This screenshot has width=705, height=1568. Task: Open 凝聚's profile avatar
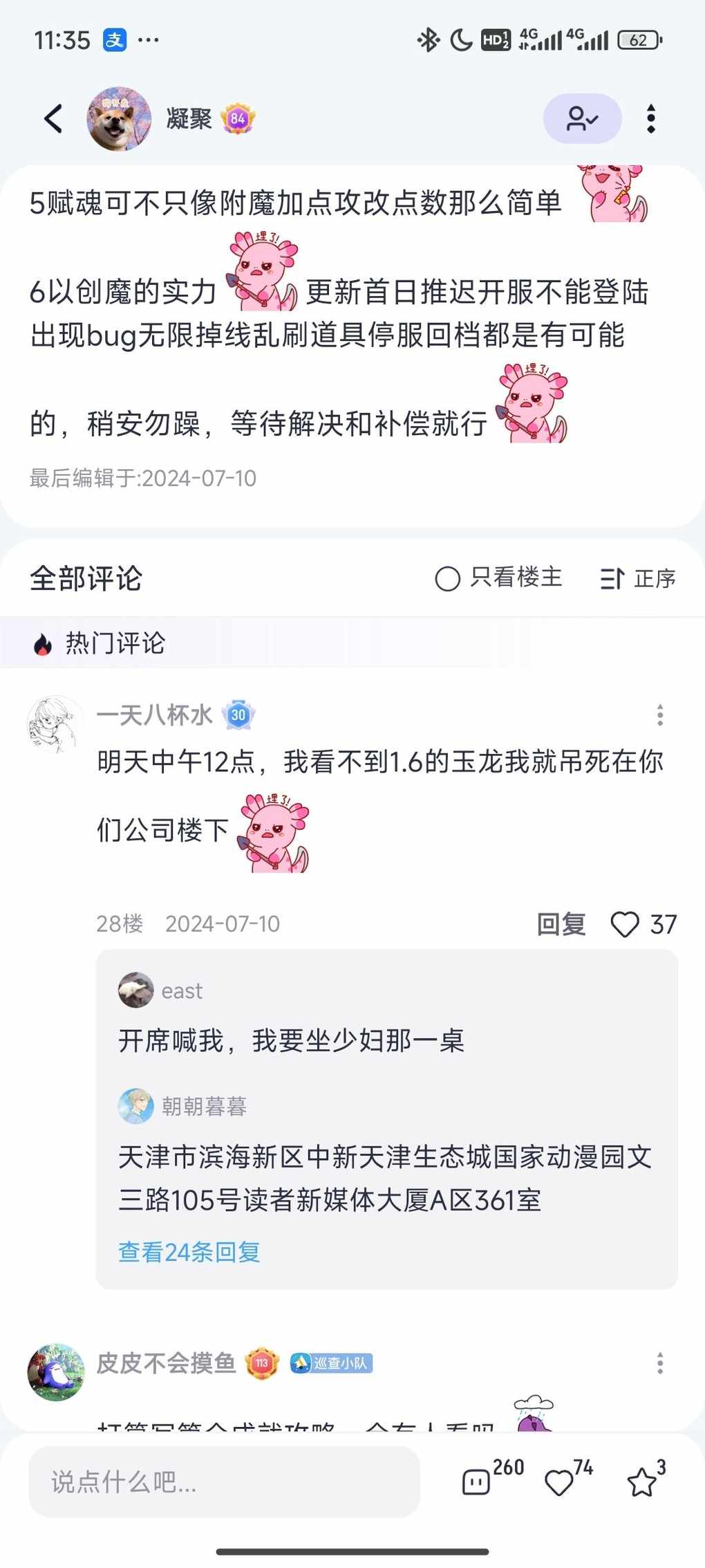118,119
